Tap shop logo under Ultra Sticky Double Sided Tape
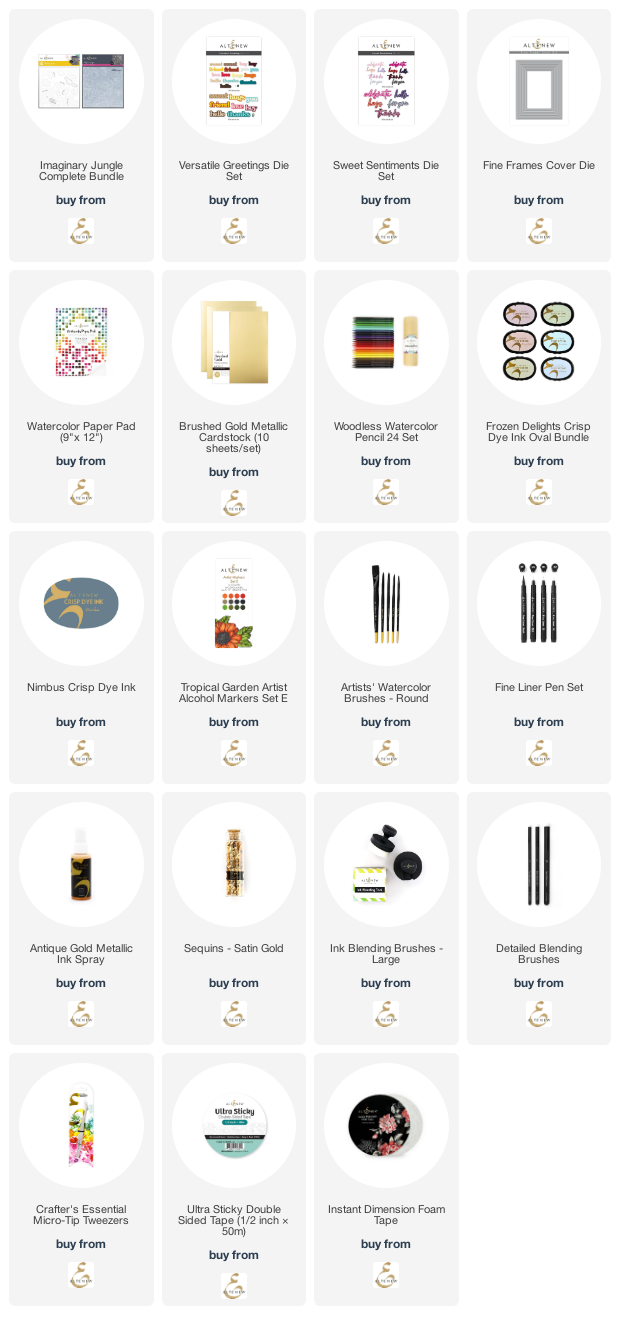The image size is (620, 1327). pos(233,1286)
